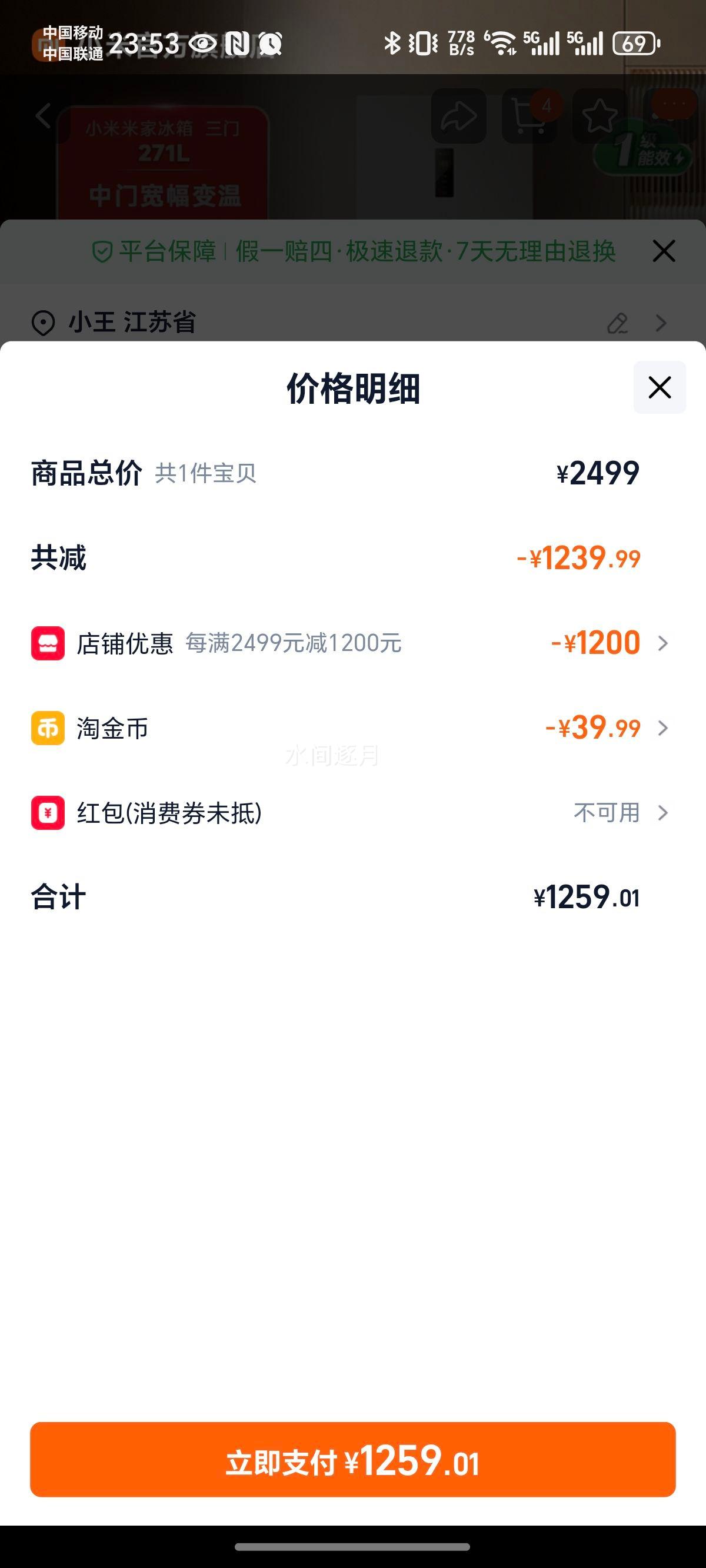Expand the shipping address section
This screenshot has height=1568, width=706.
click(664, 323)
